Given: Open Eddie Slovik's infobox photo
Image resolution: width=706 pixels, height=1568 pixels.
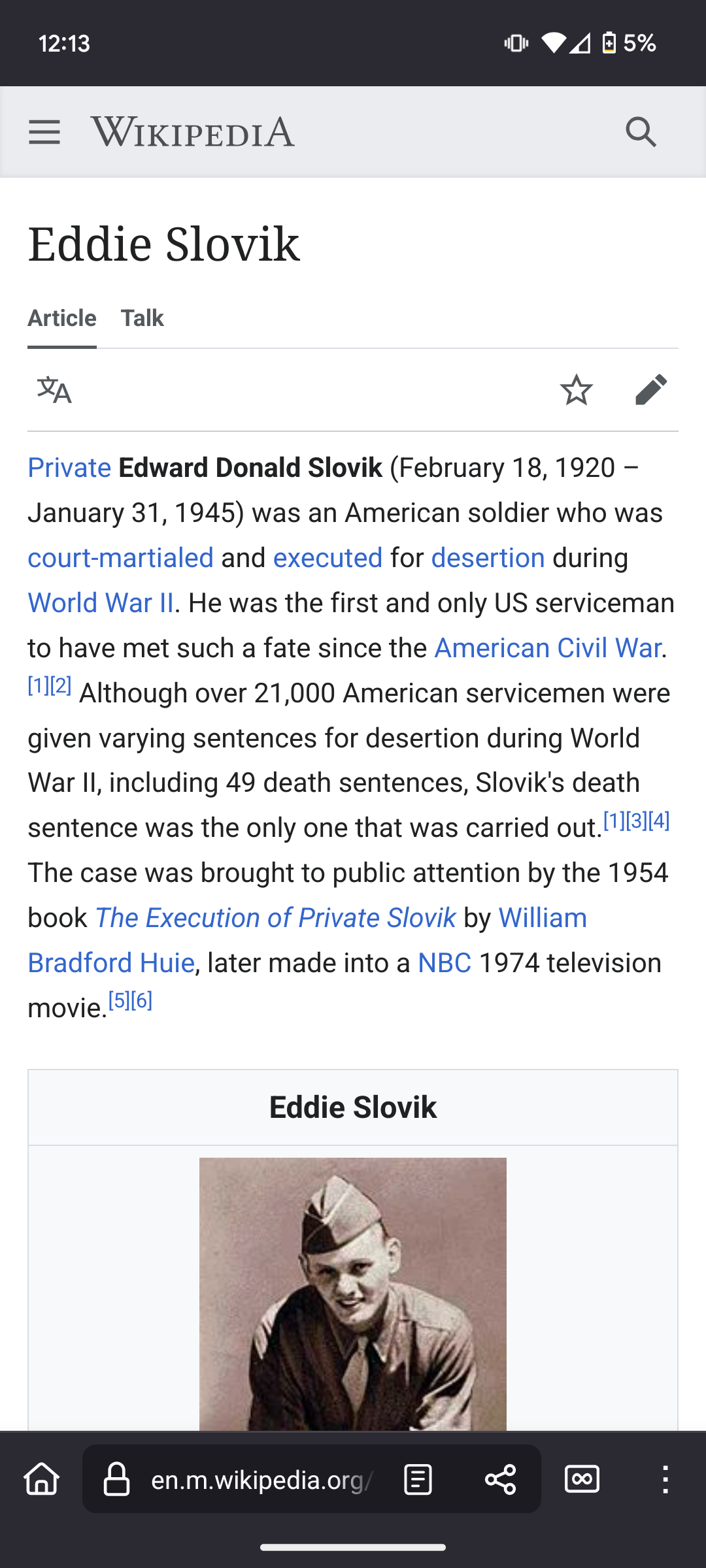Looking at the screenshot, I should tap(353, 1294).
